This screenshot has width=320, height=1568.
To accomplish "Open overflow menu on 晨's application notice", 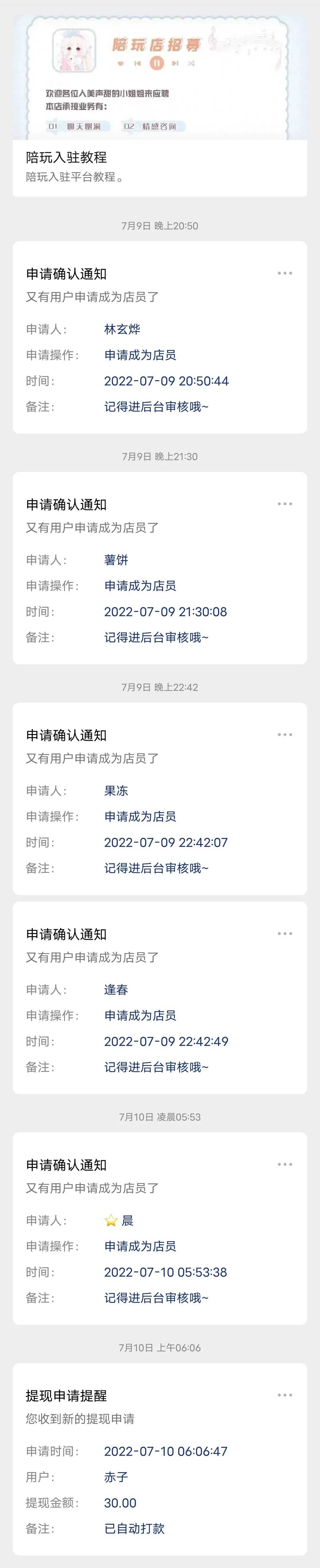I will click(x=285, y=1164).
